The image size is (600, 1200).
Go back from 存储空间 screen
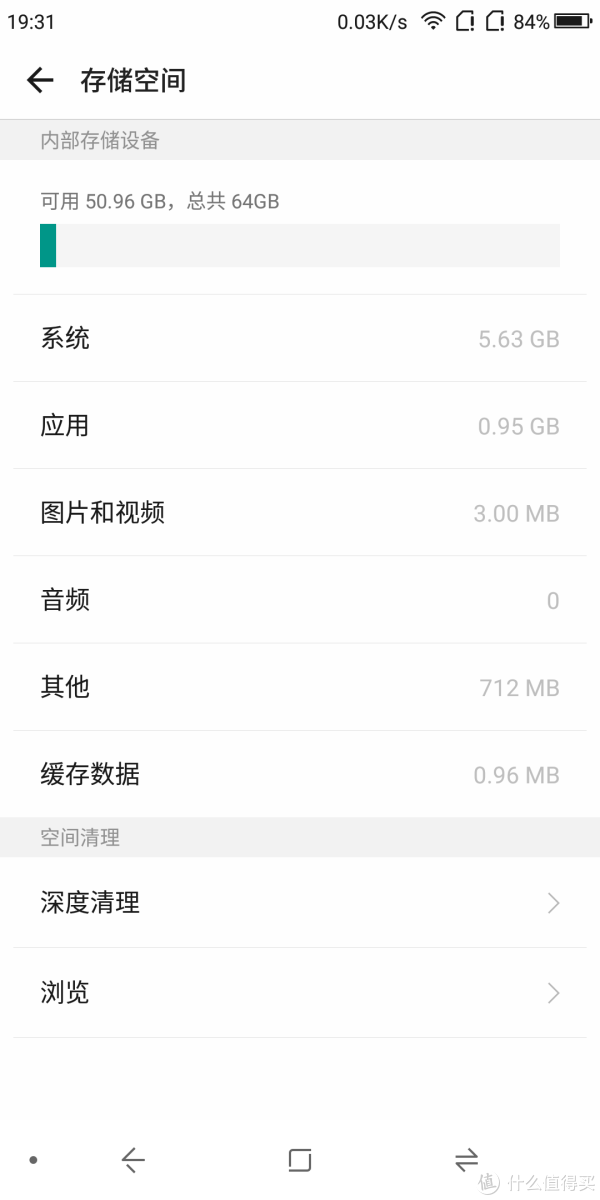[40, 80]
